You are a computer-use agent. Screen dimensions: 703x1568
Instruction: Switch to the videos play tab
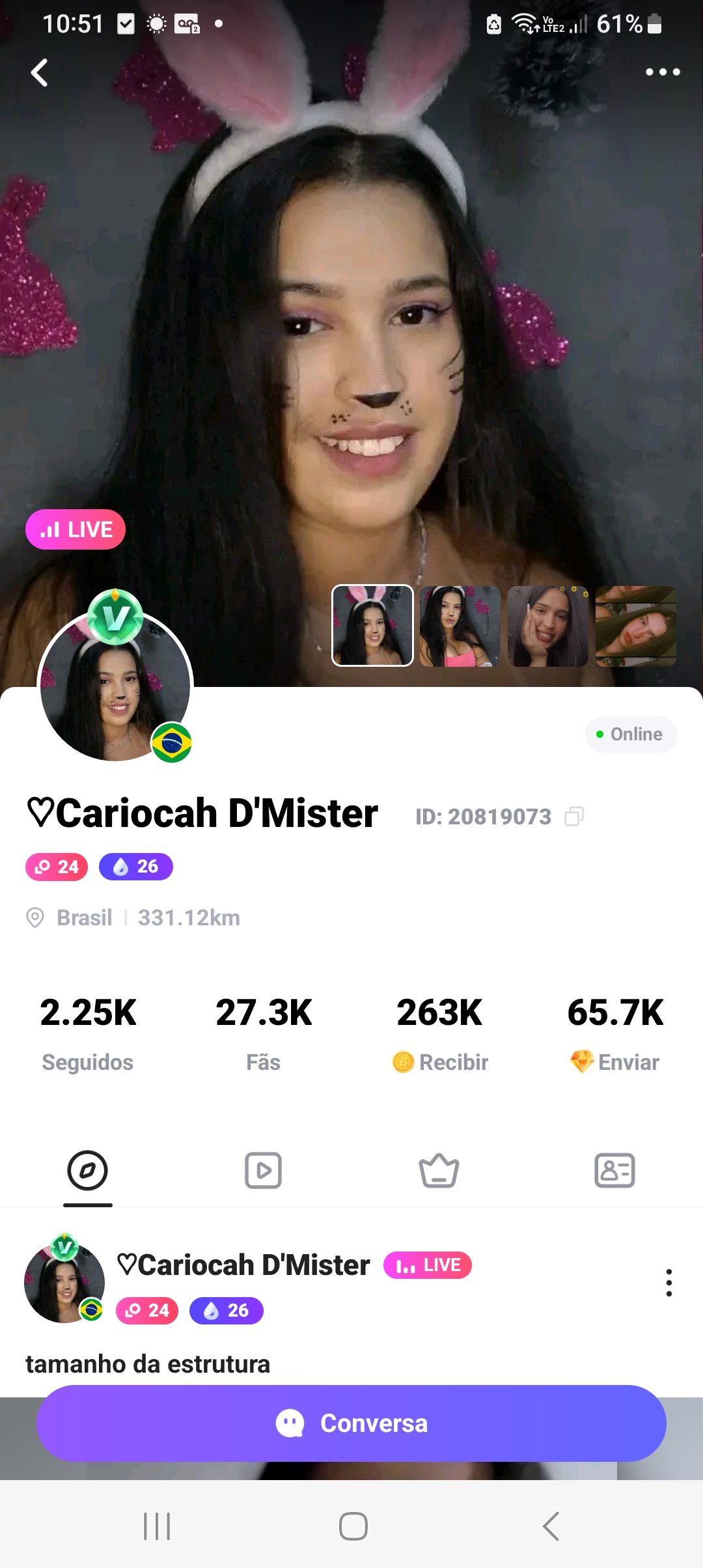pos(263,1170)
